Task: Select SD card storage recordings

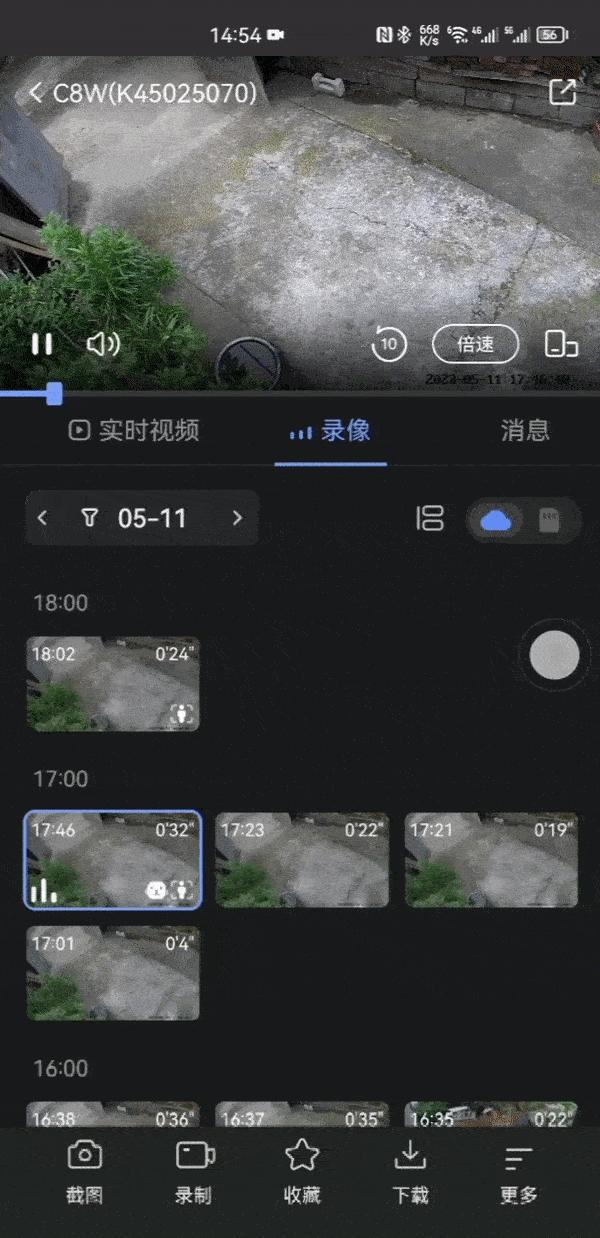Action: (x=549, y=520)
